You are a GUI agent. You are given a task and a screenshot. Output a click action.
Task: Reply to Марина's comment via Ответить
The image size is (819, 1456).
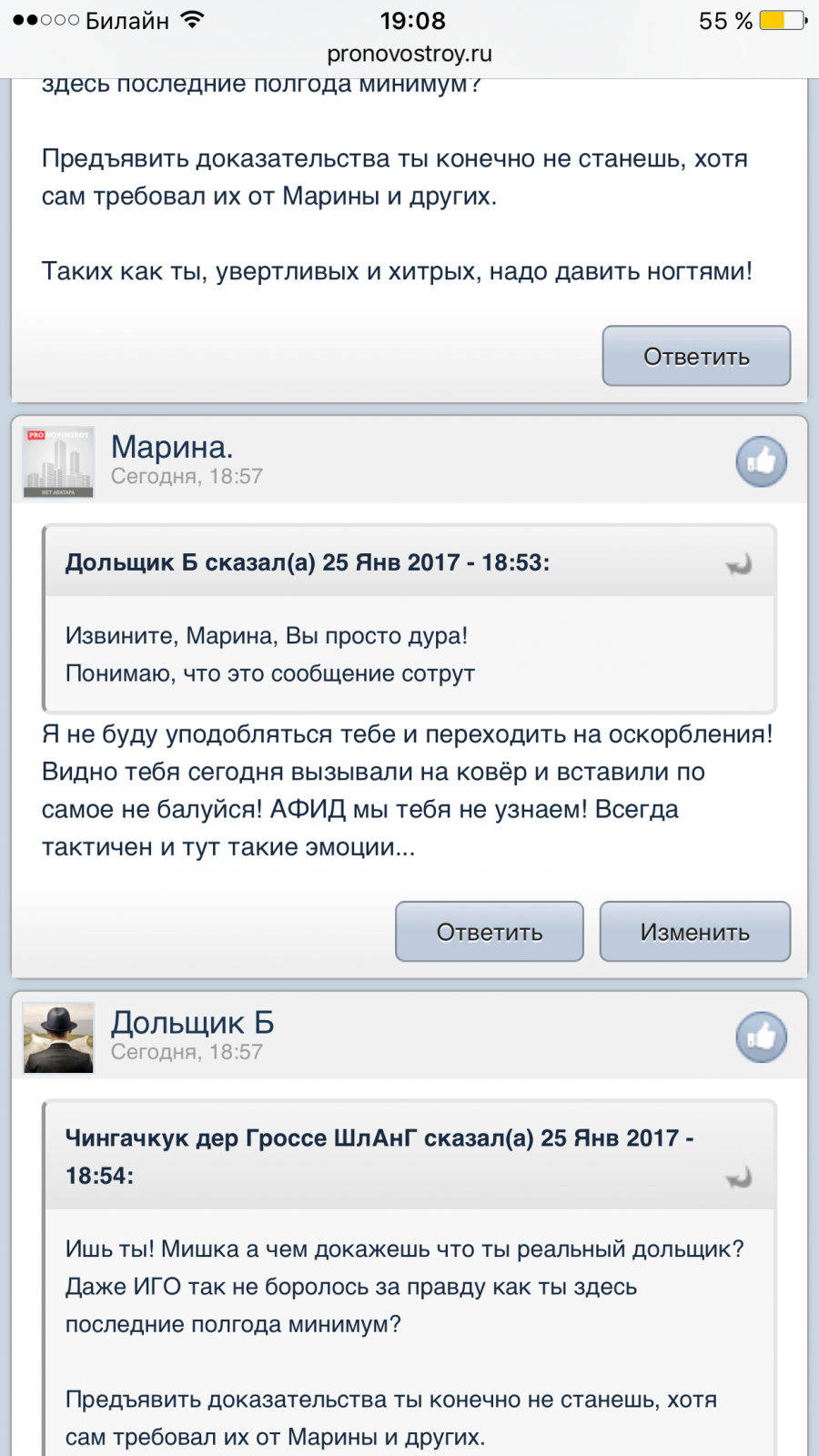(x=490, y=932)
